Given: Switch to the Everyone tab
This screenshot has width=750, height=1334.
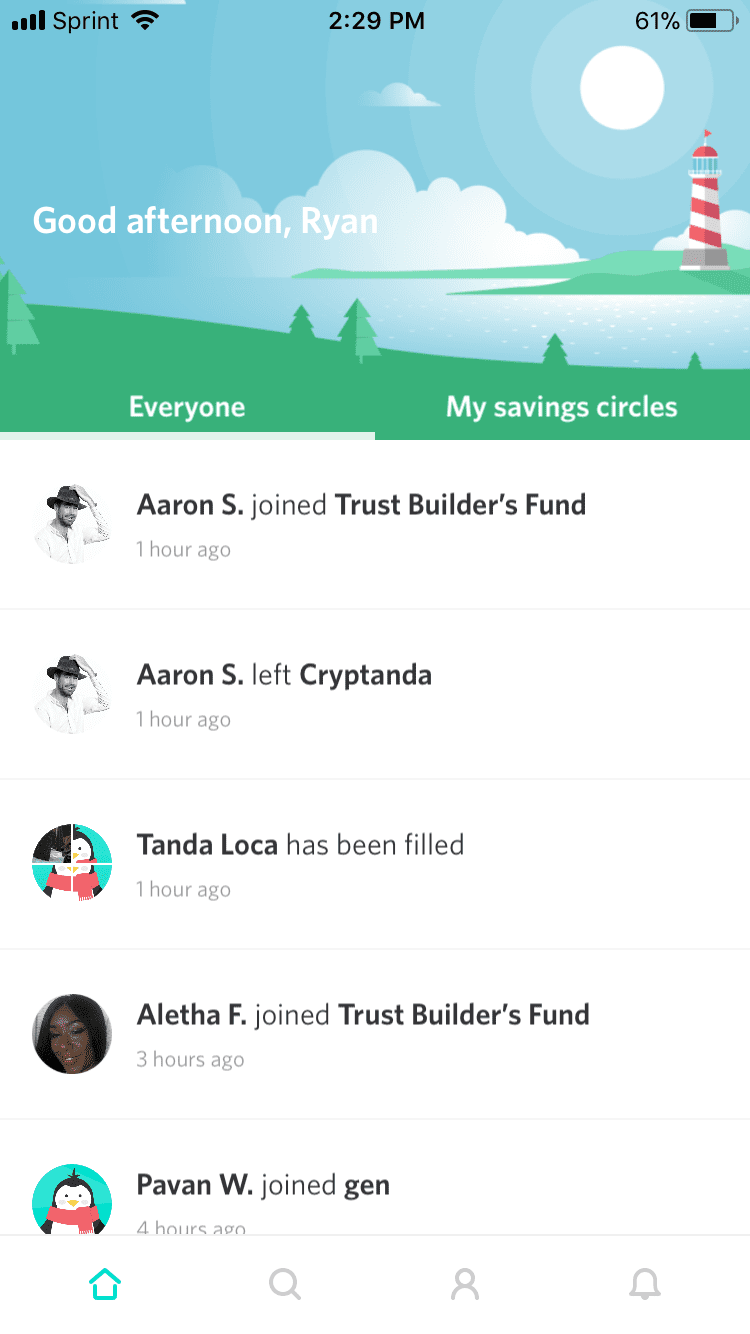Looking at the screenshot, I should [187, 407].
